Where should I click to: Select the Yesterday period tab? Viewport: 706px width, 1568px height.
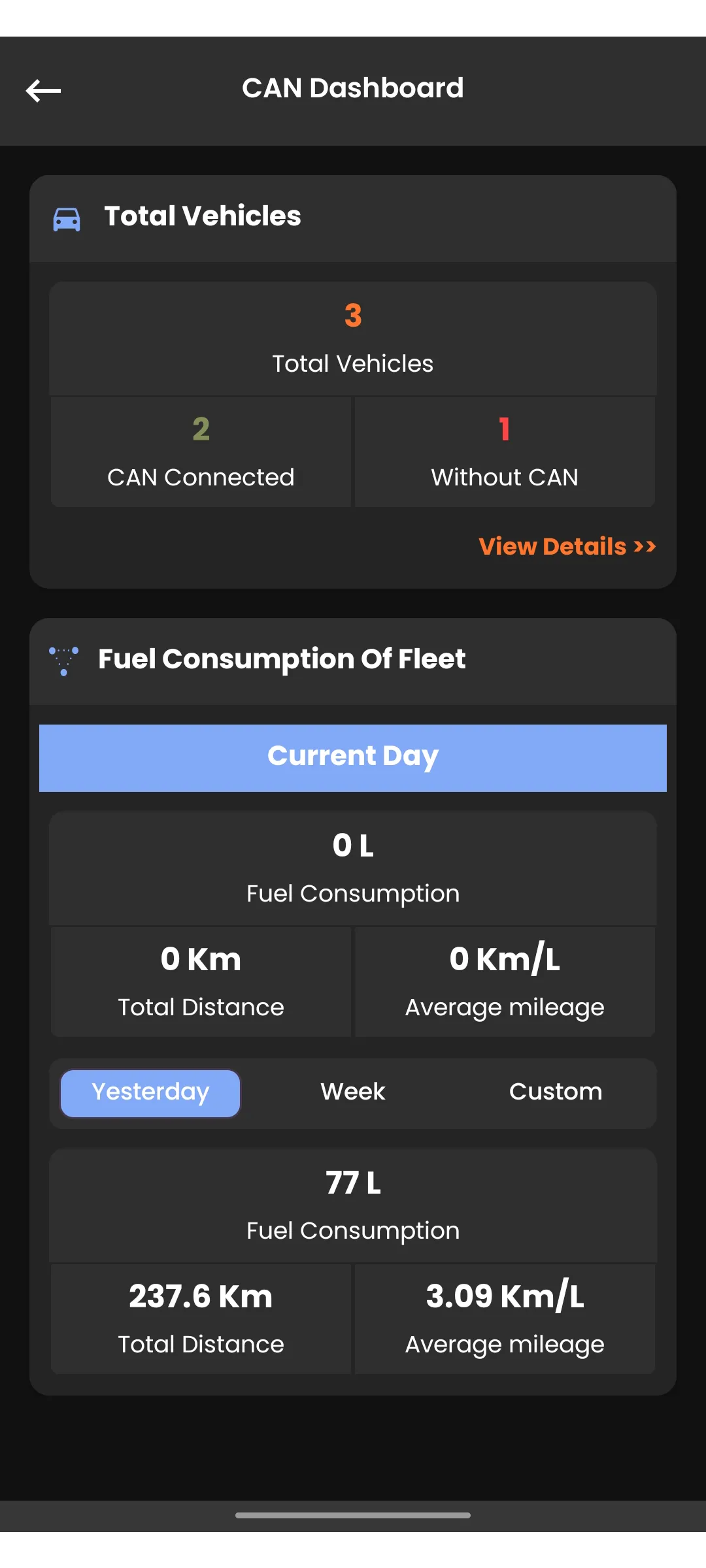pyautogui.click(x=150, y=1092)
